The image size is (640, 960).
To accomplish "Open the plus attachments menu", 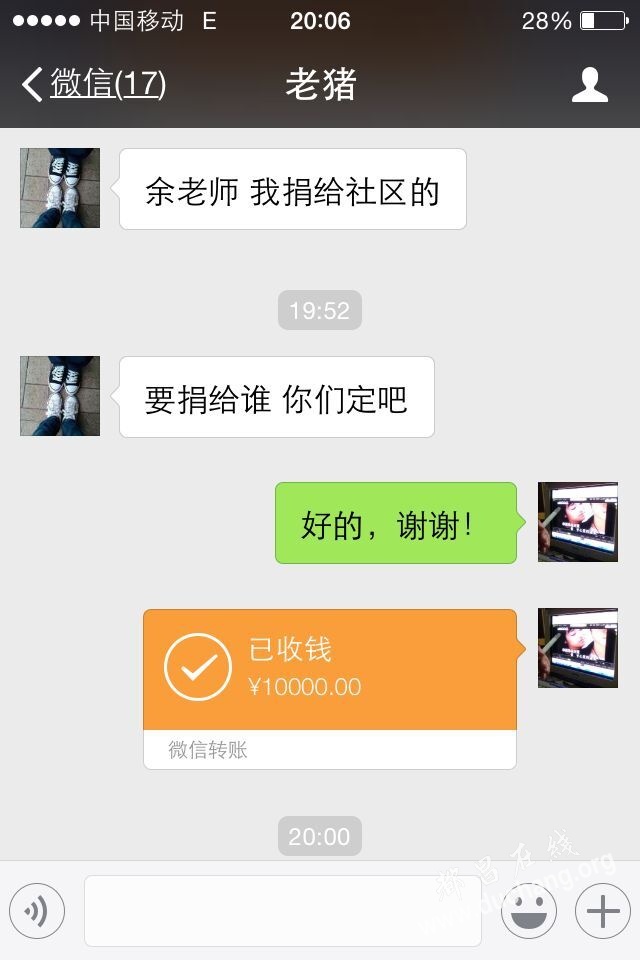I will (602, 911).
